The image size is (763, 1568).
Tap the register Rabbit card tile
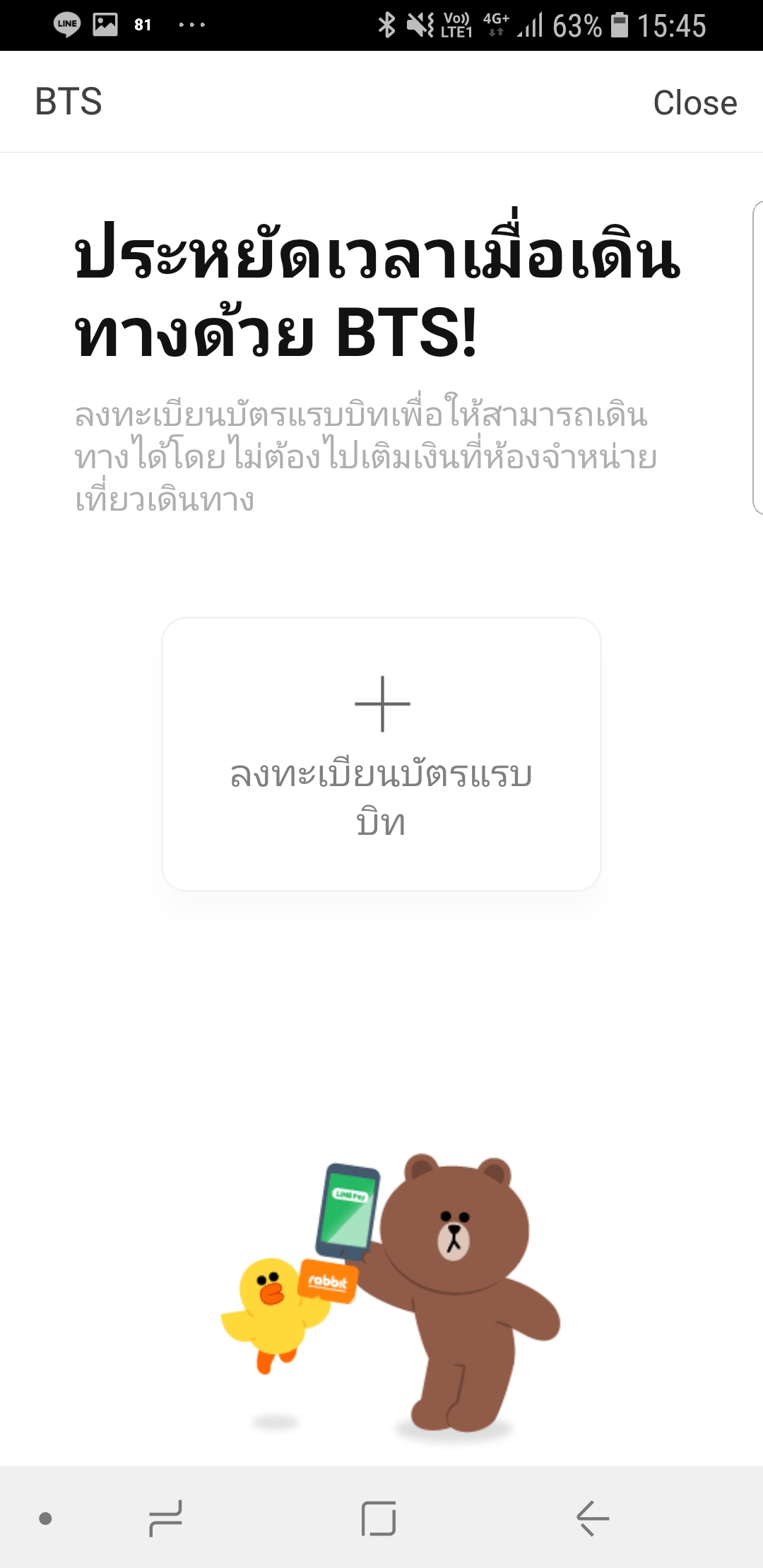pos(381,754)
